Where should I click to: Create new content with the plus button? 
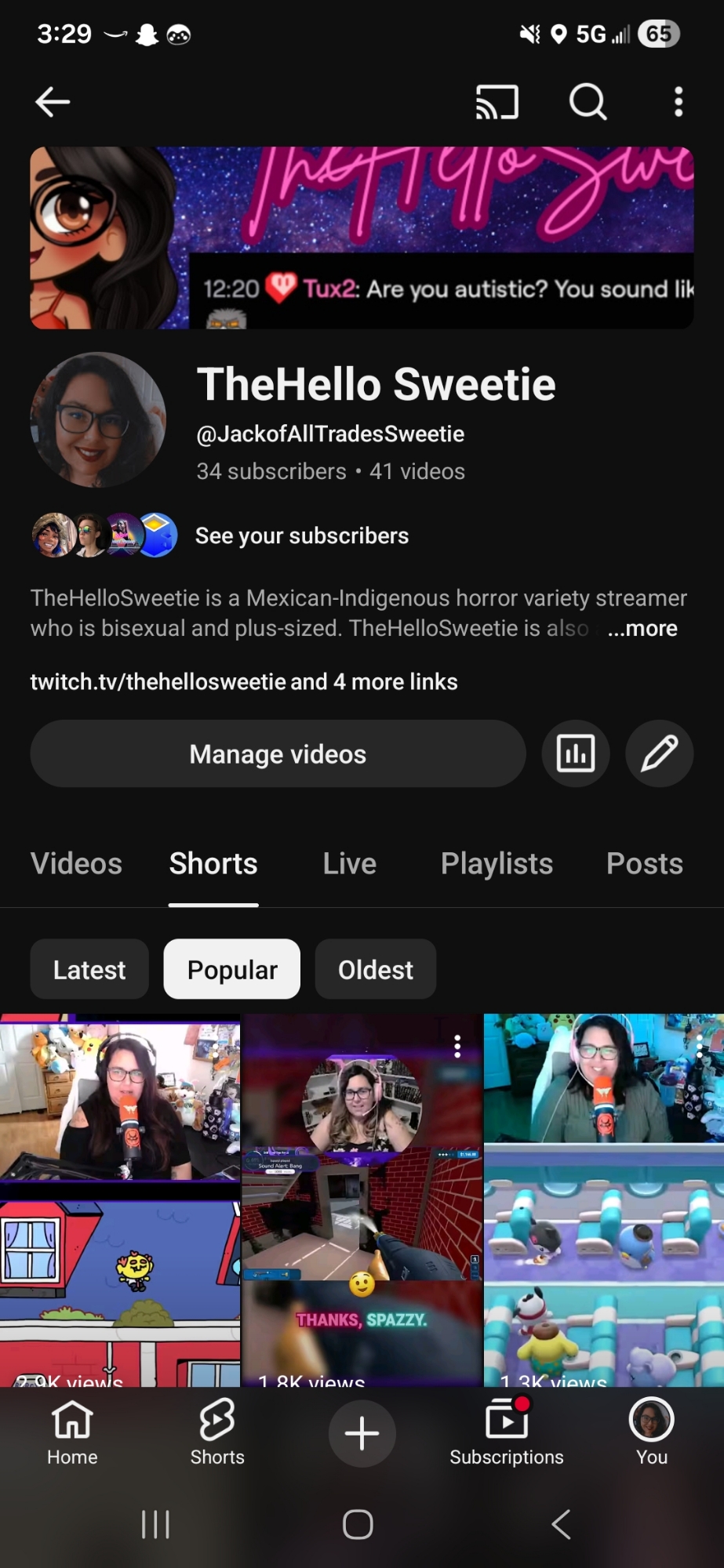click(x=362, y=1433)
